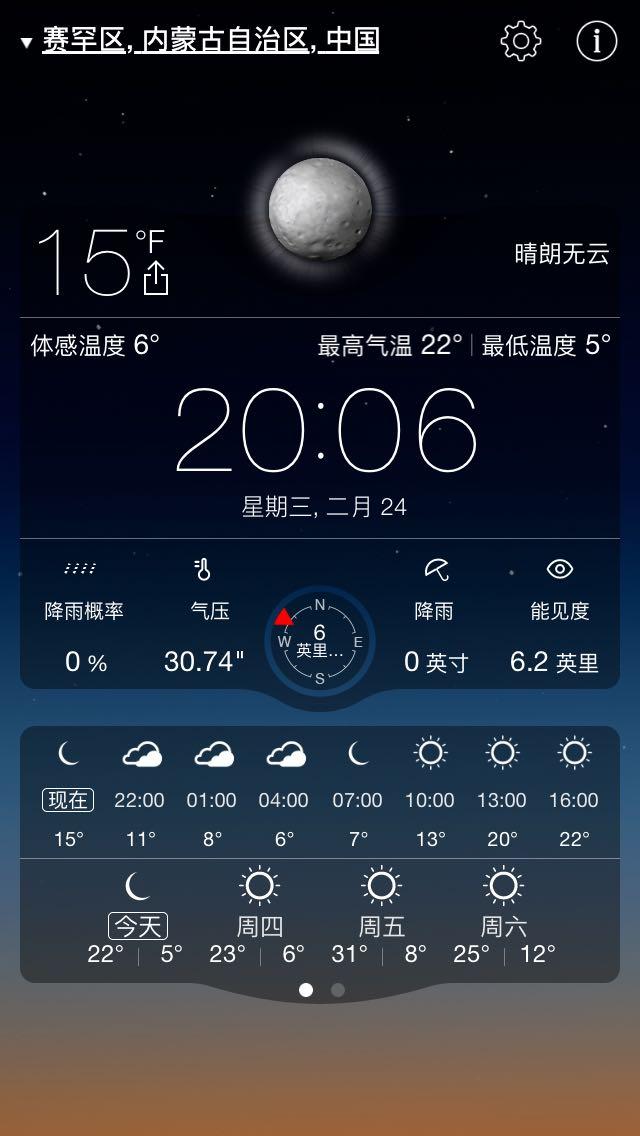Open the settings gear

[x=520, y=41]
